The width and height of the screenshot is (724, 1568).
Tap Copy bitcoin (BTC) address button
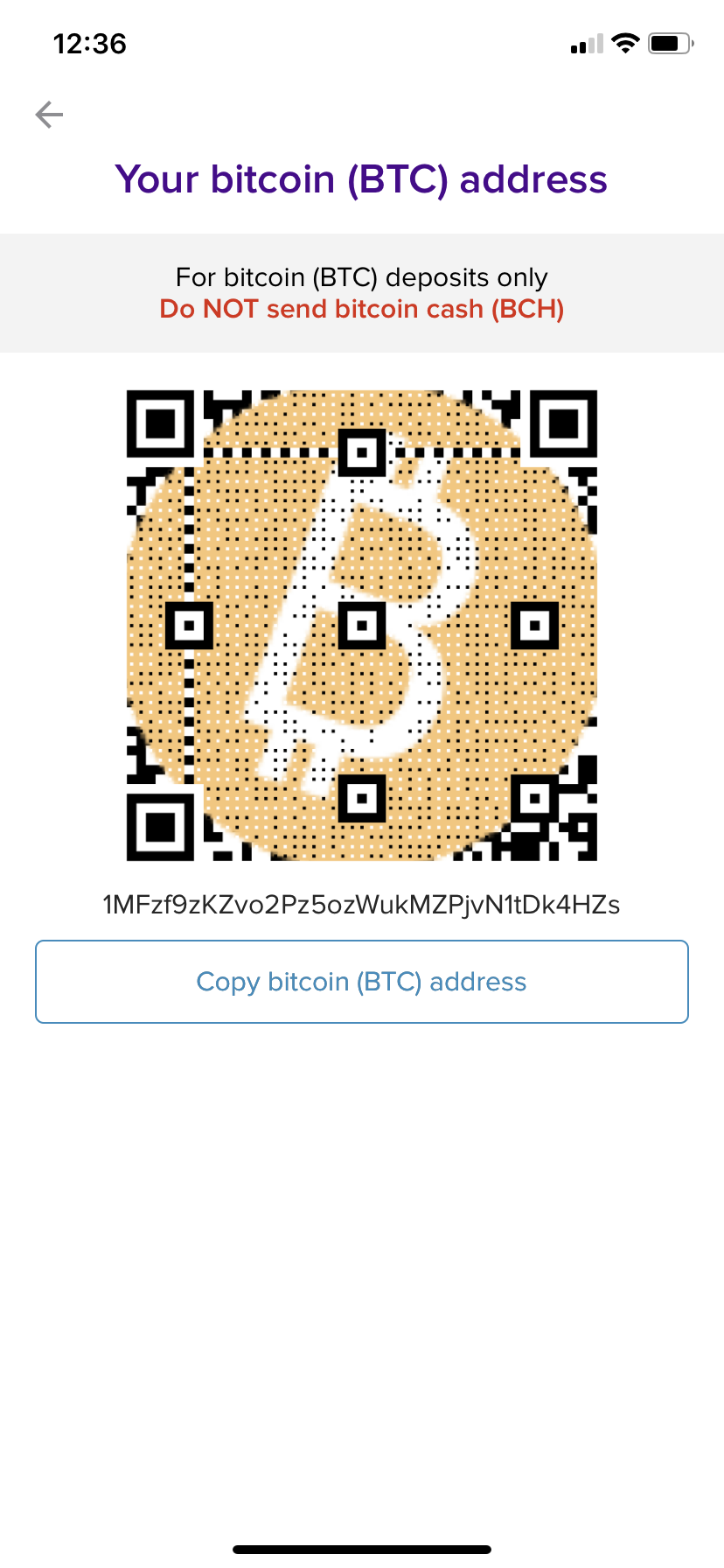point(362,982)
